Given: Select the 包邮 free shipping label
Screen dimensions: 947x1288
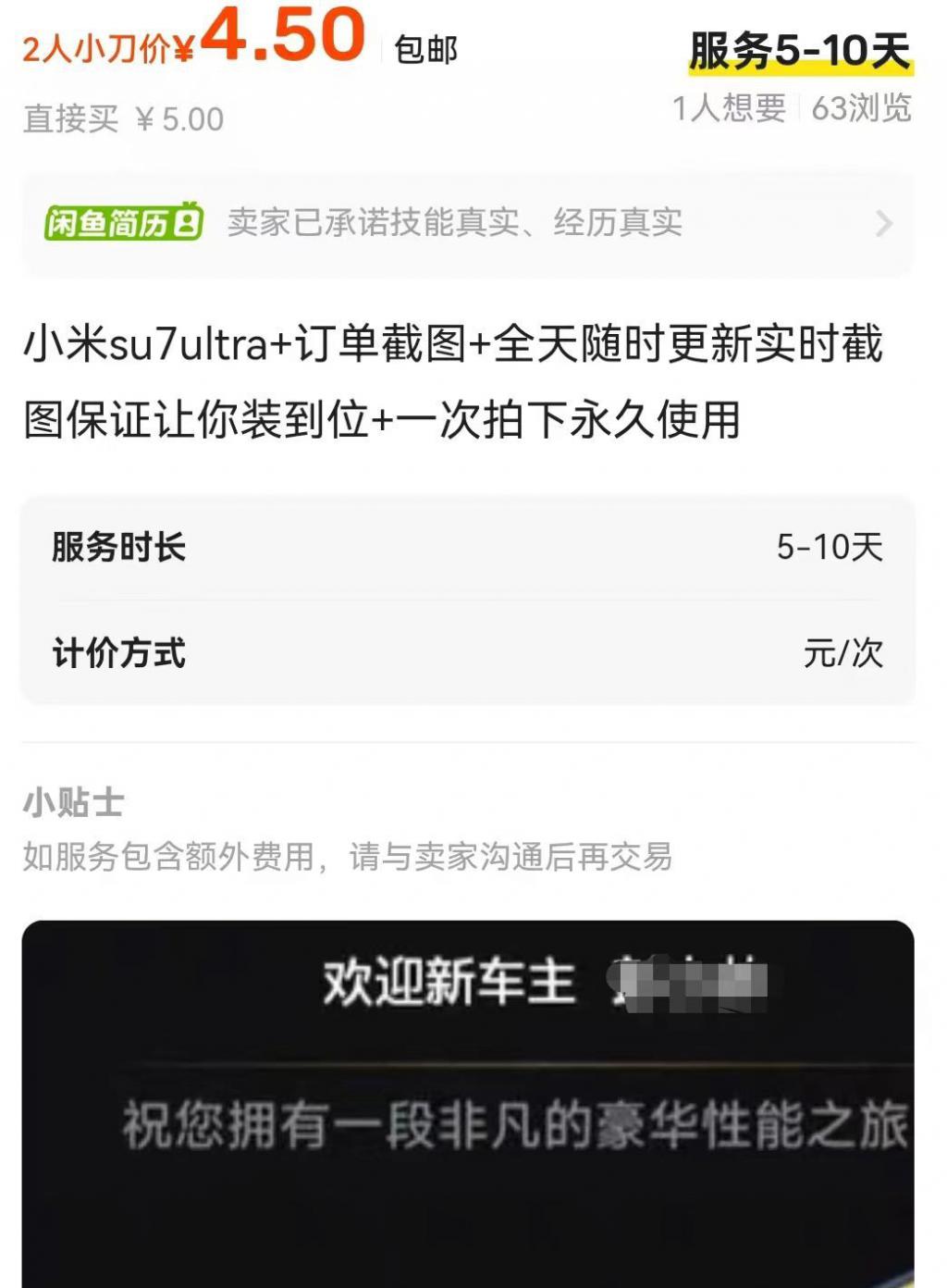Looking at the screenshot, I should click(426, 51).
